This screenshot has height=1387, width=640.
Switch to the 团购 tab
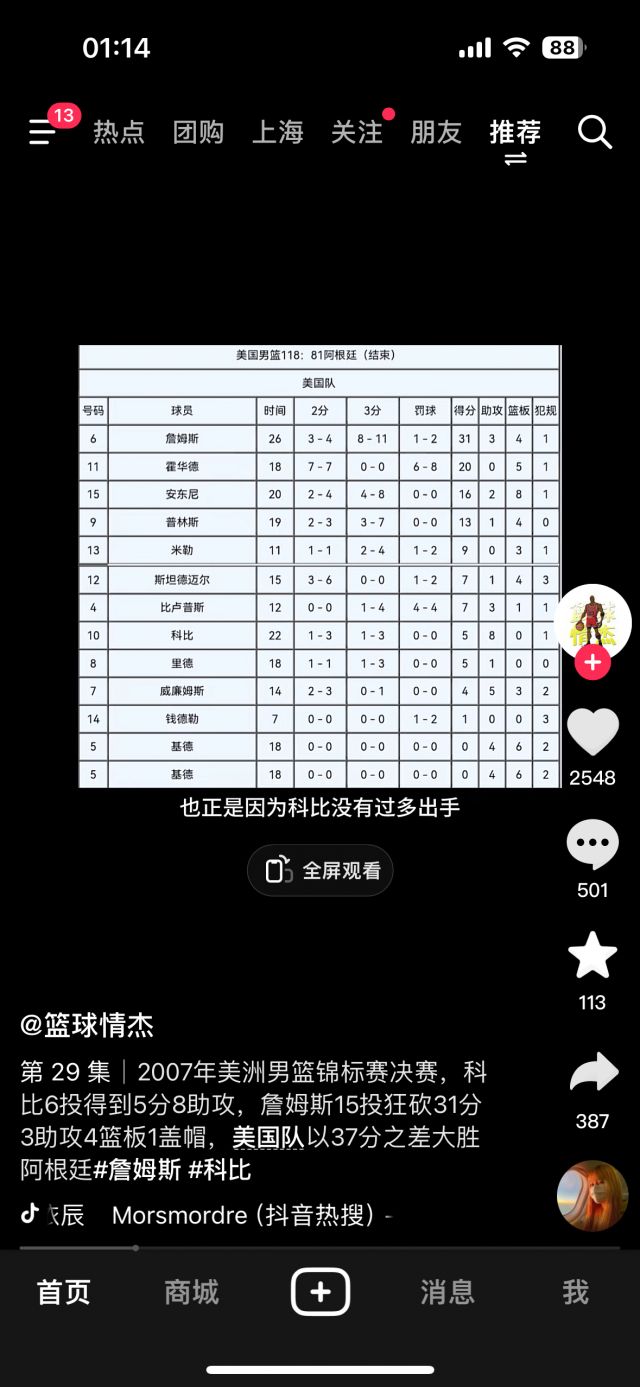pyautogui.click(x=198, y=132)
